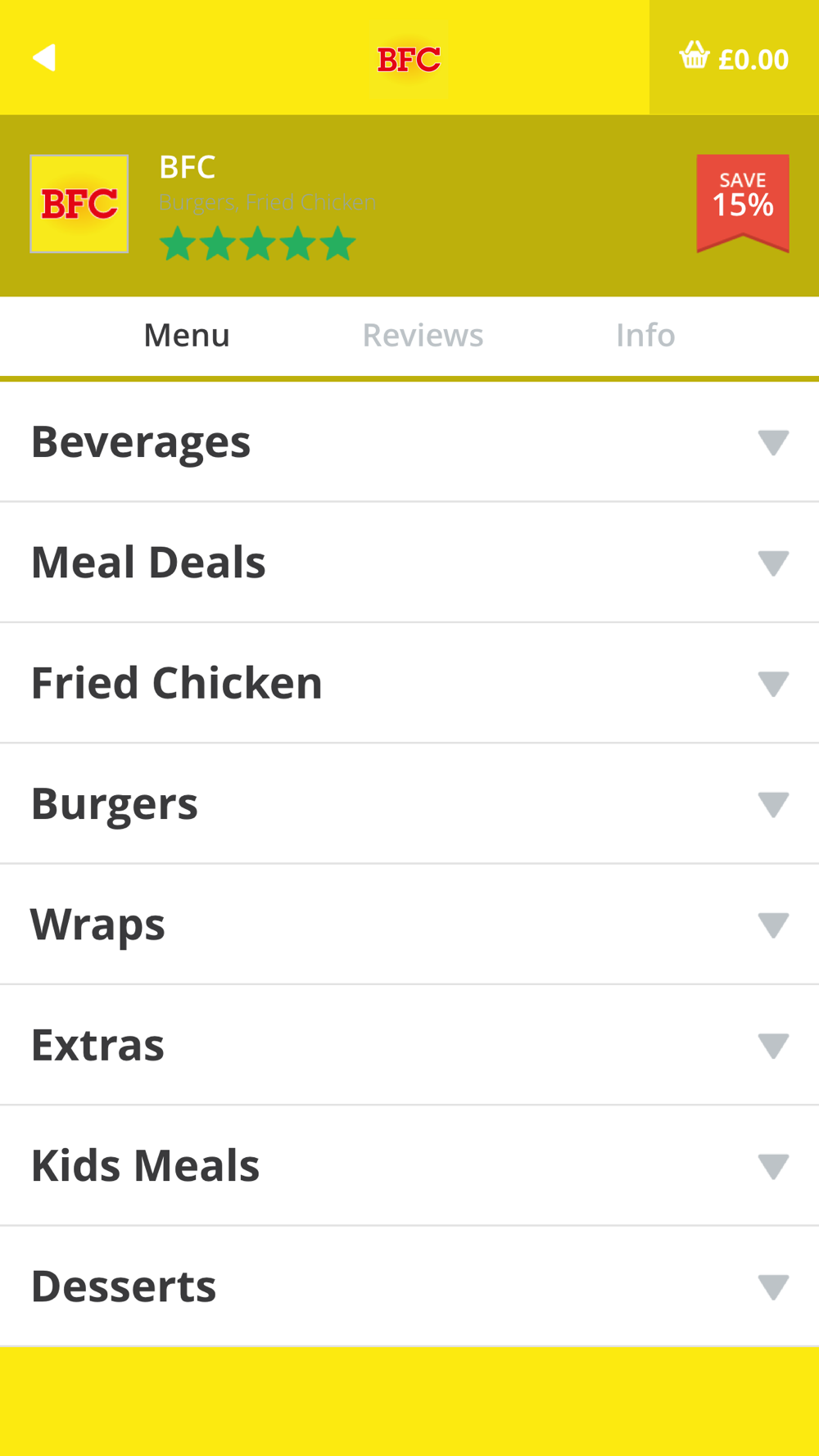Expand the Kids Meals category
The image size is (819, 1456).
pos(409,1166)
